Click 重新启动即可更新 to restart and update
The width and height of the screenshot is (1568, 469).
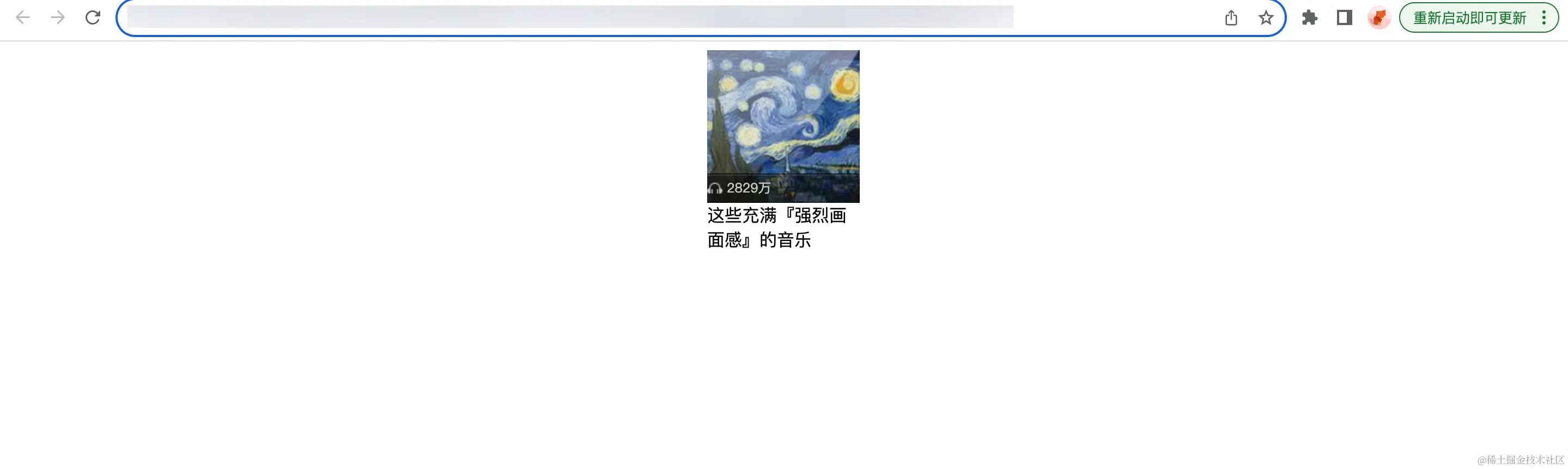[x=1469, y=19]
